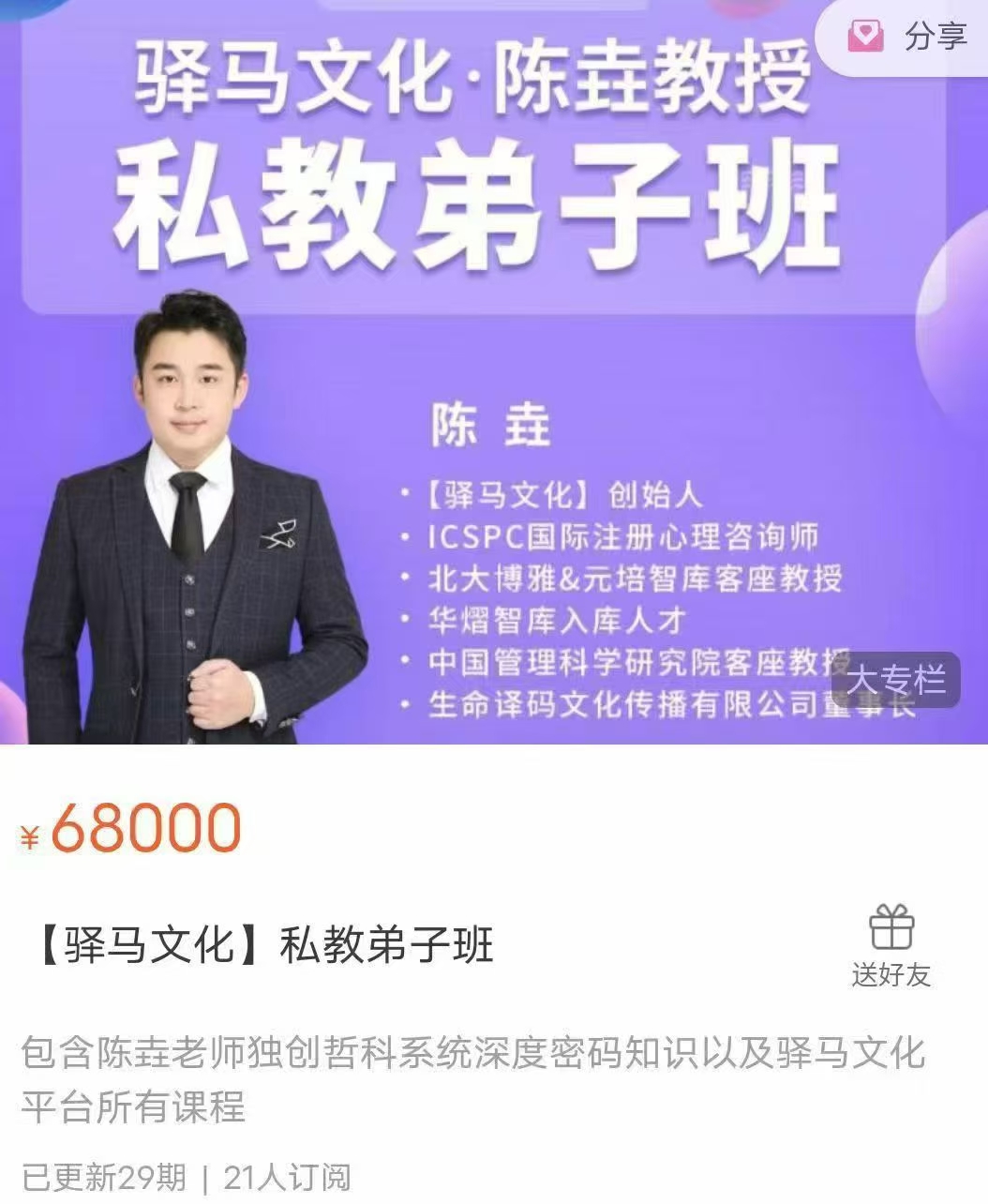Screen dimensions: 988x1204
Task: Gift this course via 送好友
Action: point(891,944)
